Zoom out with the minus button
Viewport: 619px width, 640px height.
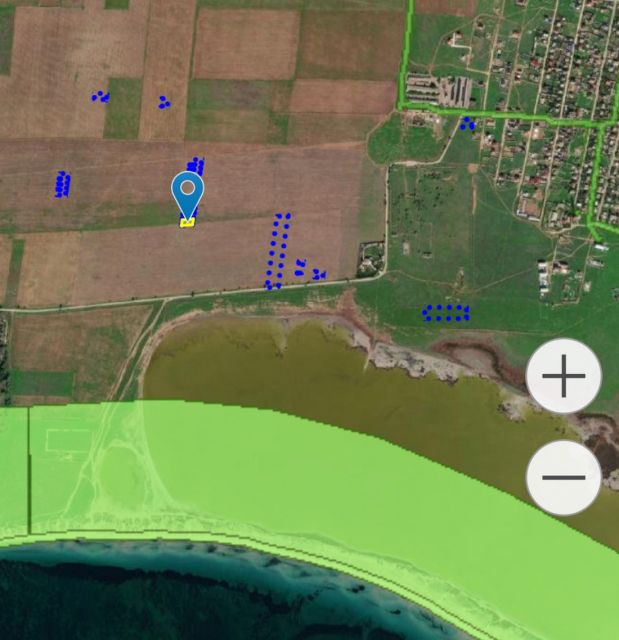click(x=563, y=477)
